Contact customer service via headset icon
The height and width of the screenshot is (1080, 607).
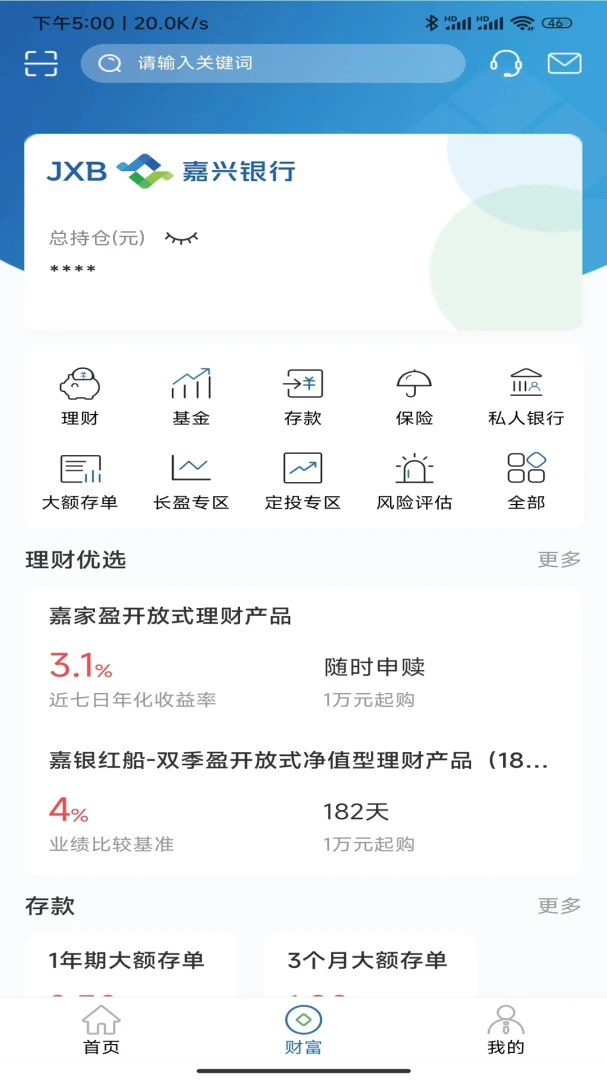coord(506,63)
